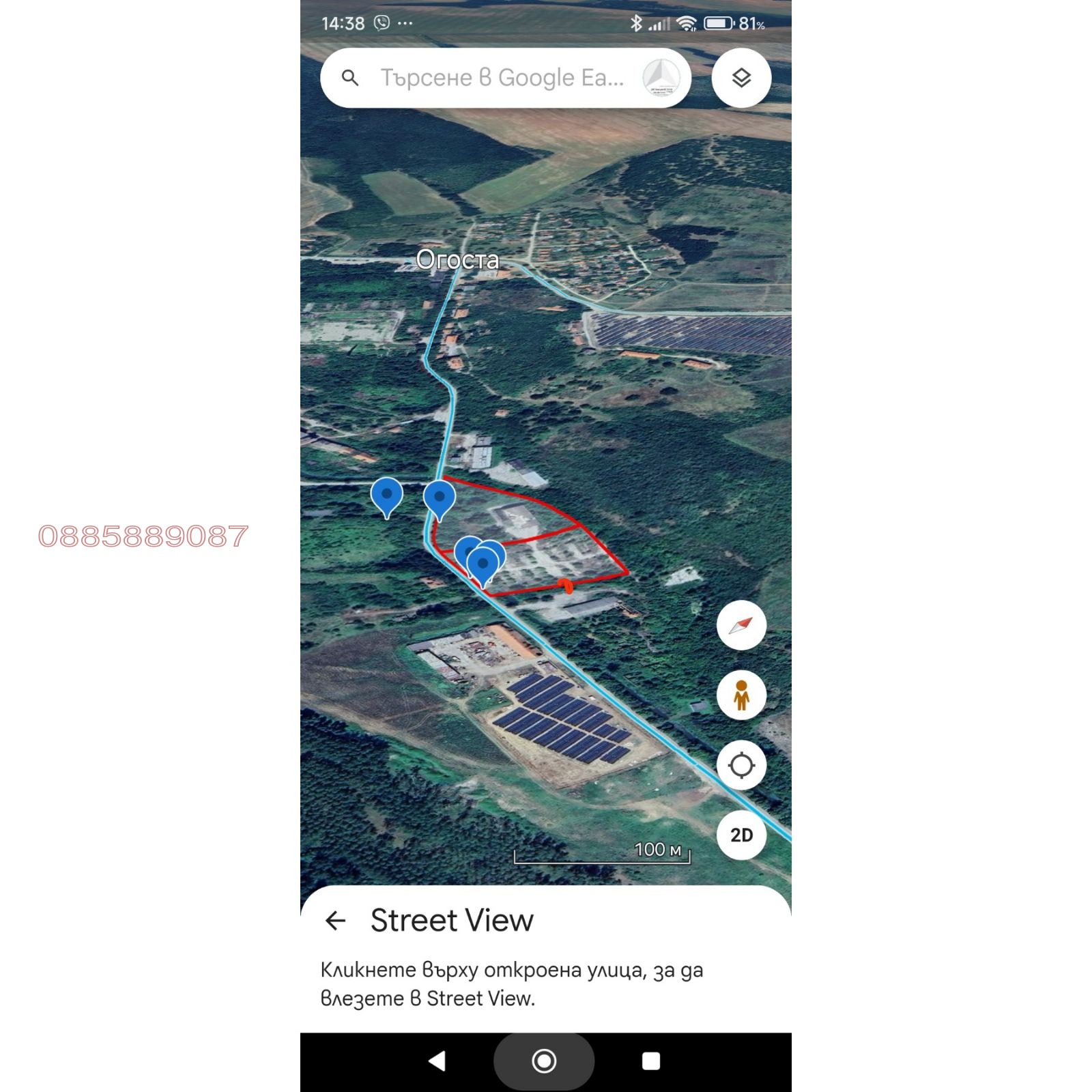
Task: Go back from the Street View panel
Action: (x=335, y=921)
